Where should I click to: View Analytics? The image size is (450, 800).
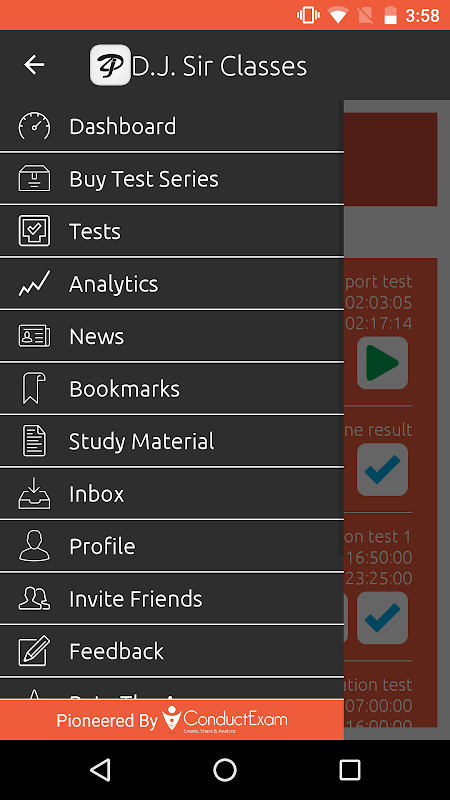point(171,284)
